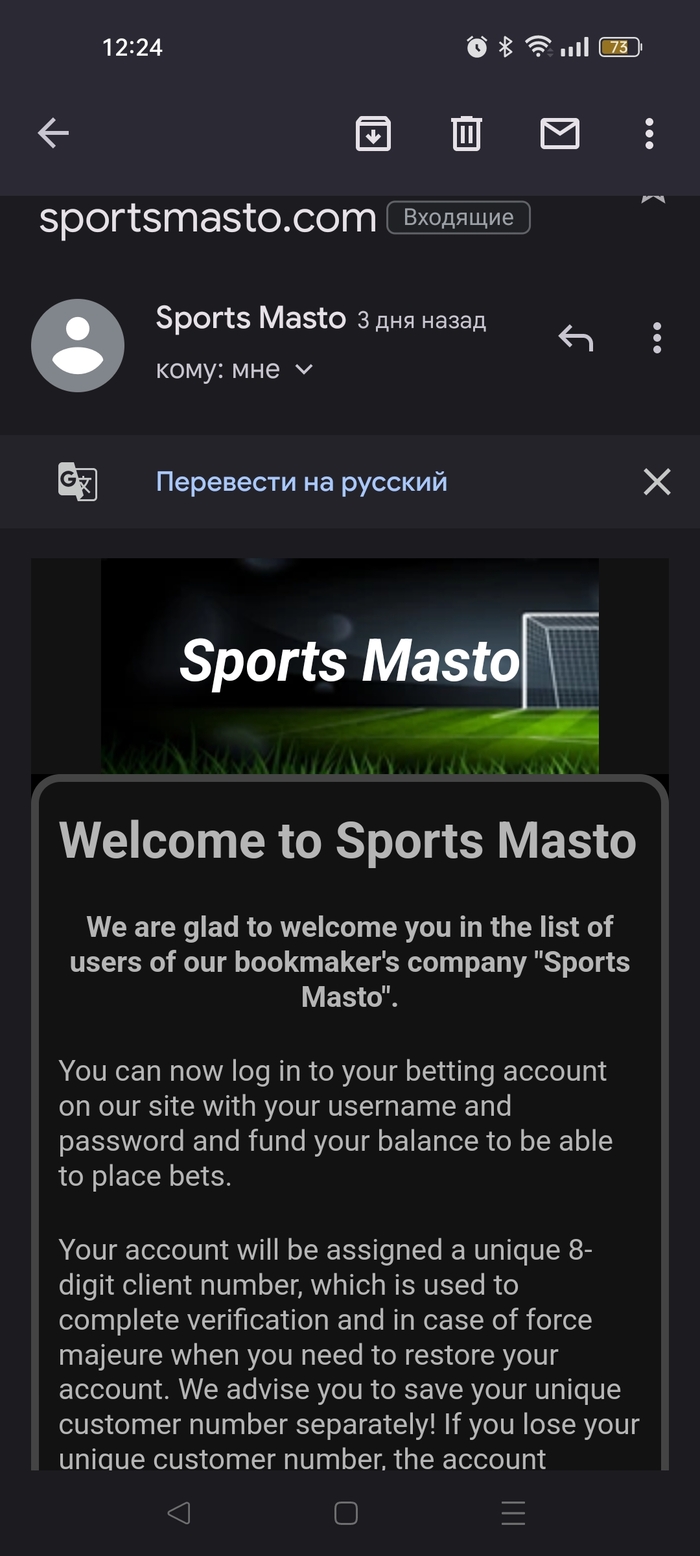Image resolution: width=700 pixels, height=1556 pixels.
Task: Go back to the inbox
Action: click(x=53, y=133)
